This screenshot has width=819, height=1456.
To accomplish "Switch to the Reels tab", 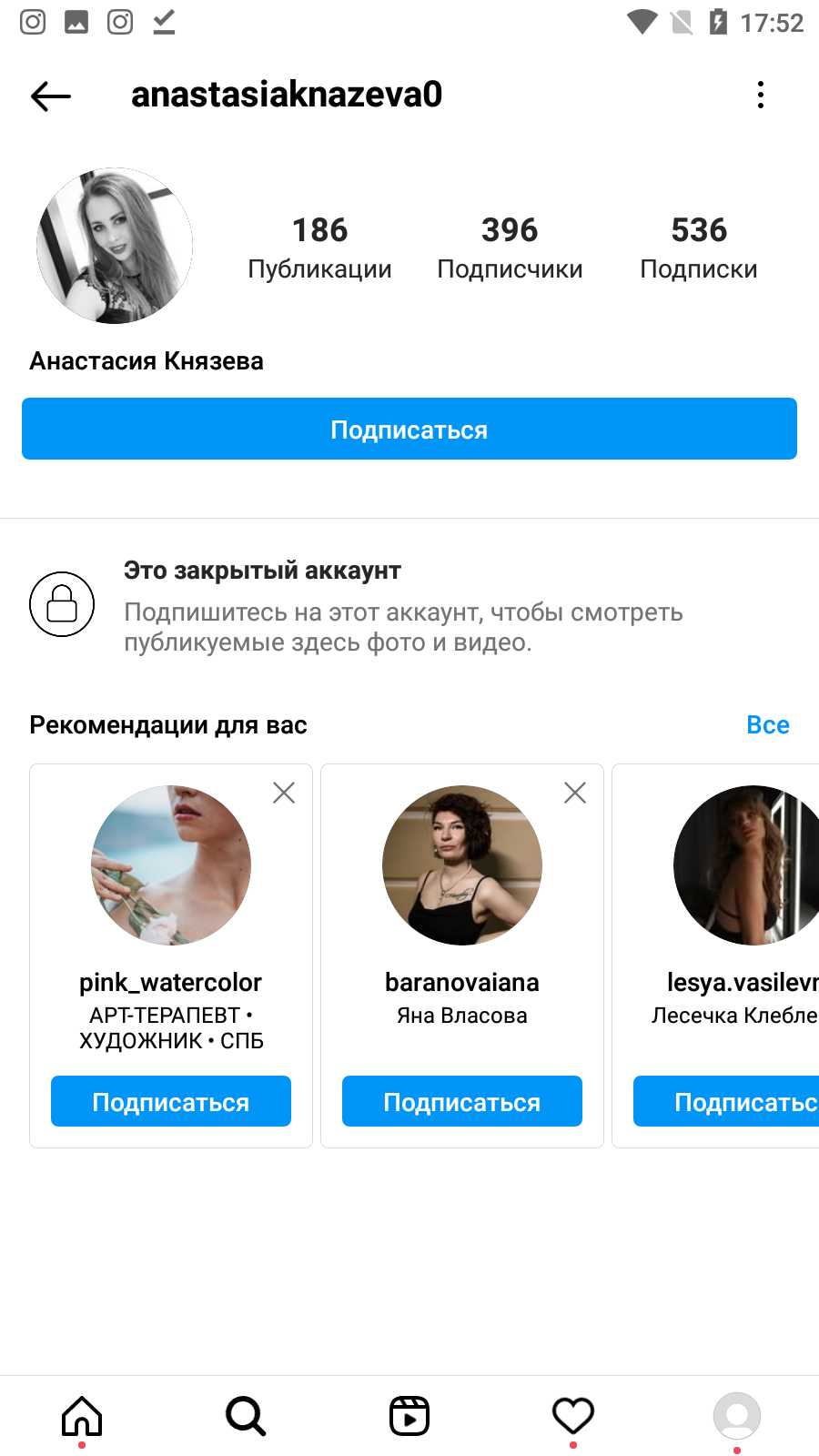I will 409,1416.
